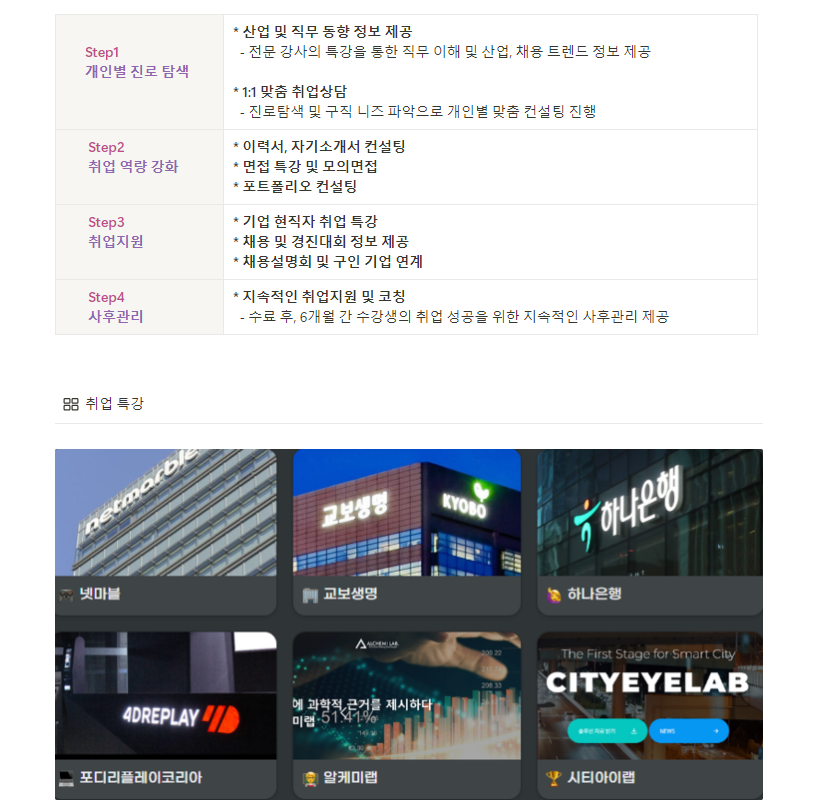Open the 넷마블 card
The height and width of the screenshot is (807, 814).
[x=165, y=530]
